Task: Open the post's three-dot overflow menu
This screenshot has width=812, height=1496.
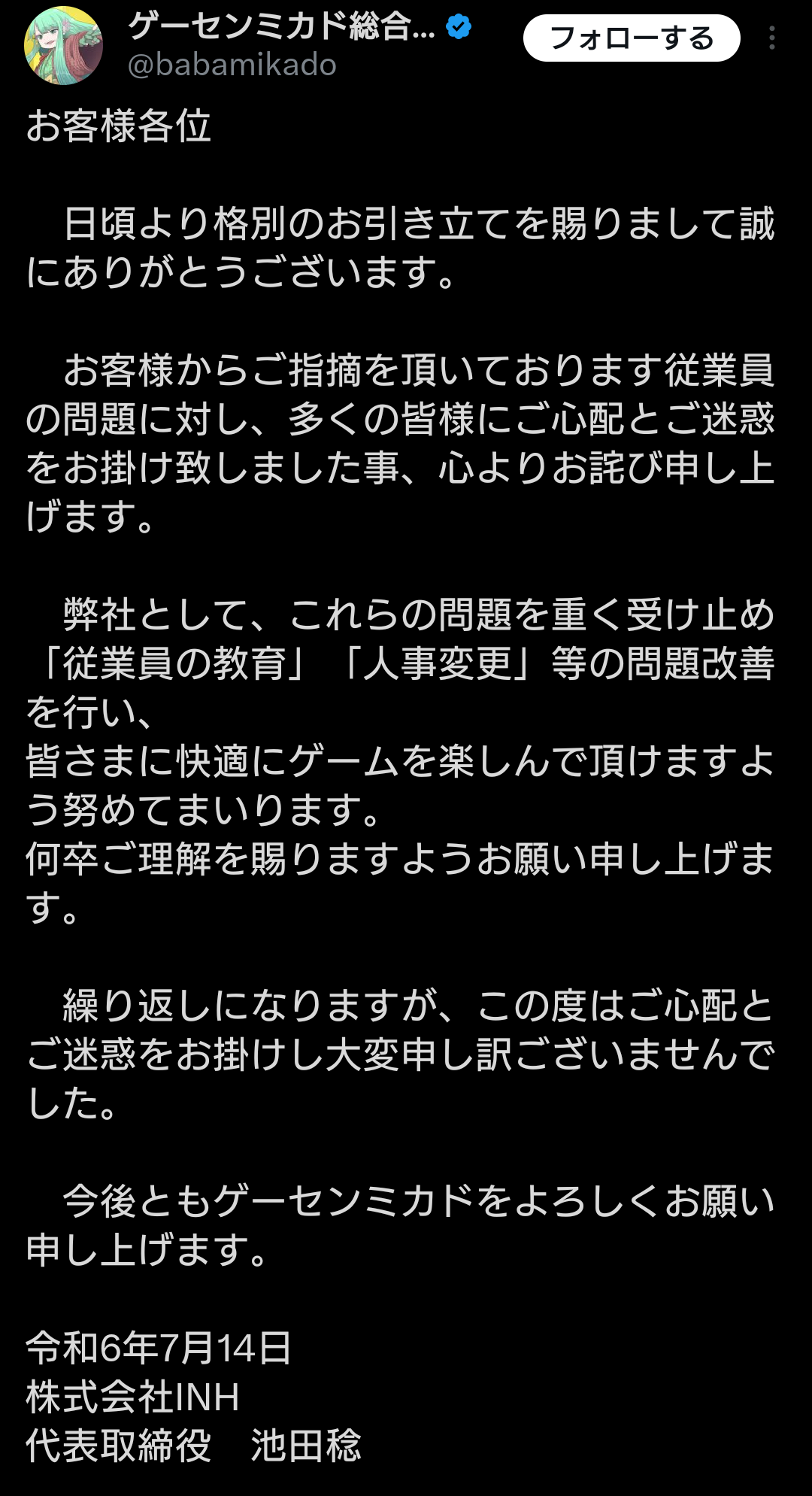Action: (772, 38)
